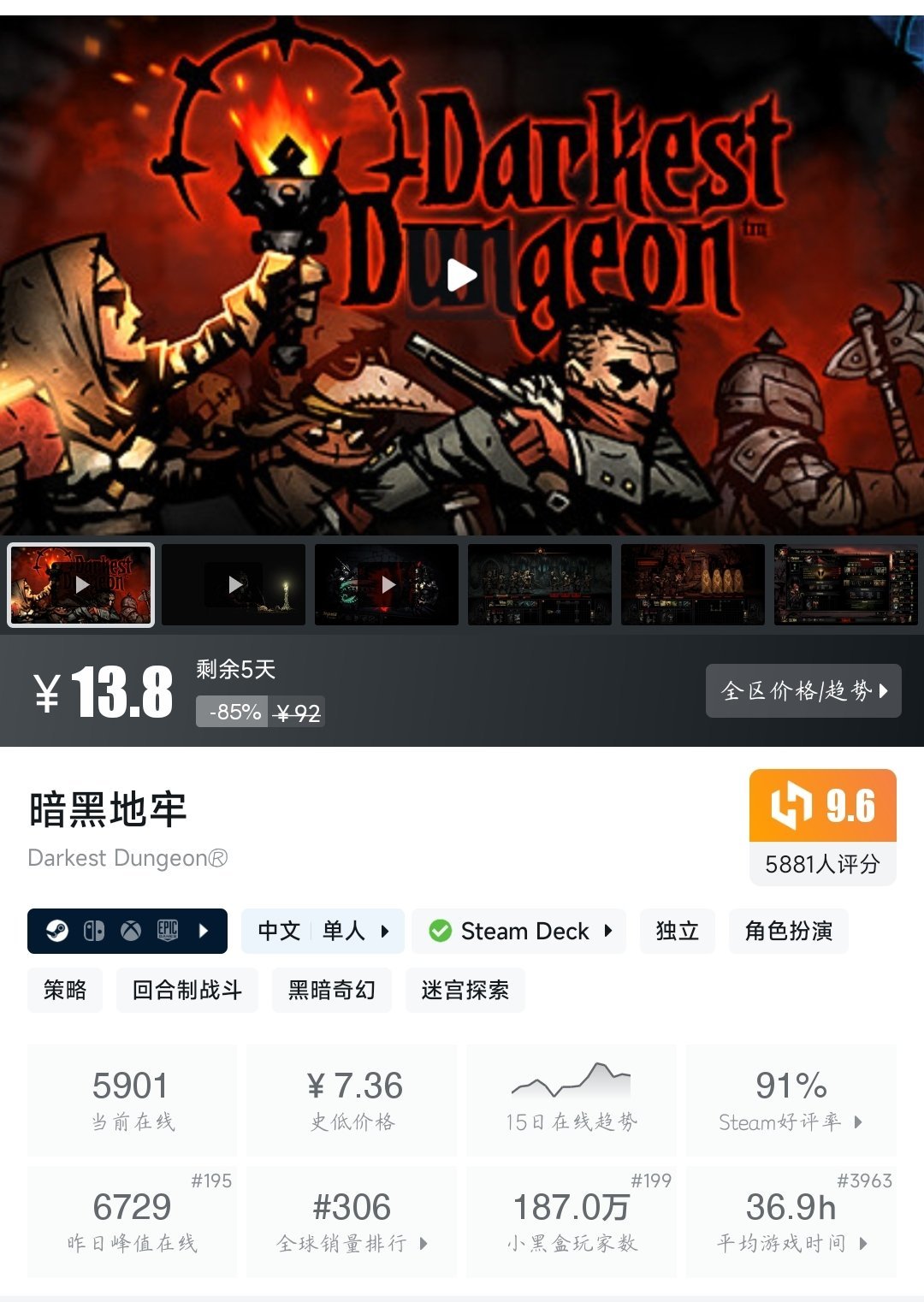Select the Steam platform icon
This screenshot has width=924, height=1302.
pyautogui.click(x=58, y=932)
